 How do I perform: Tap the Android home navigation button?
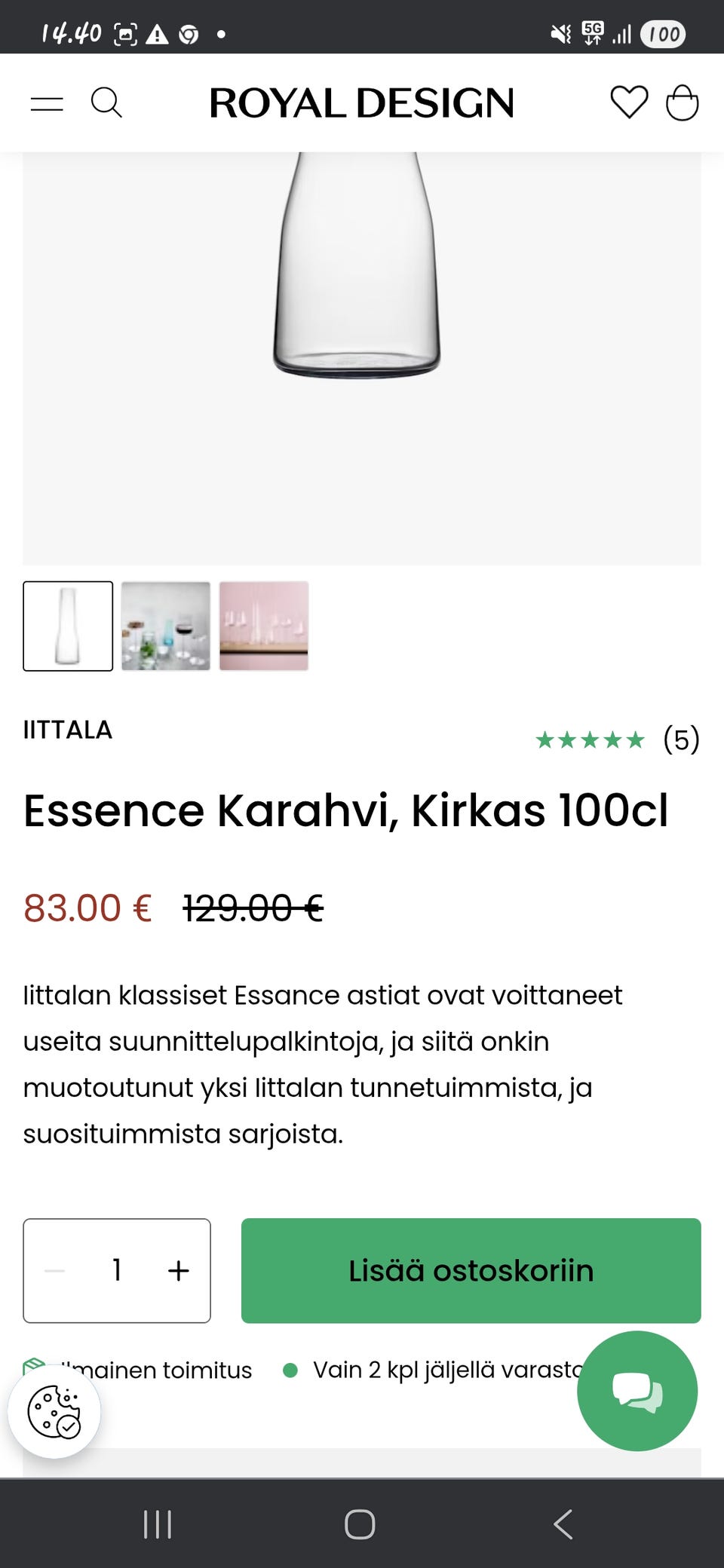[x=361, y=1524]
